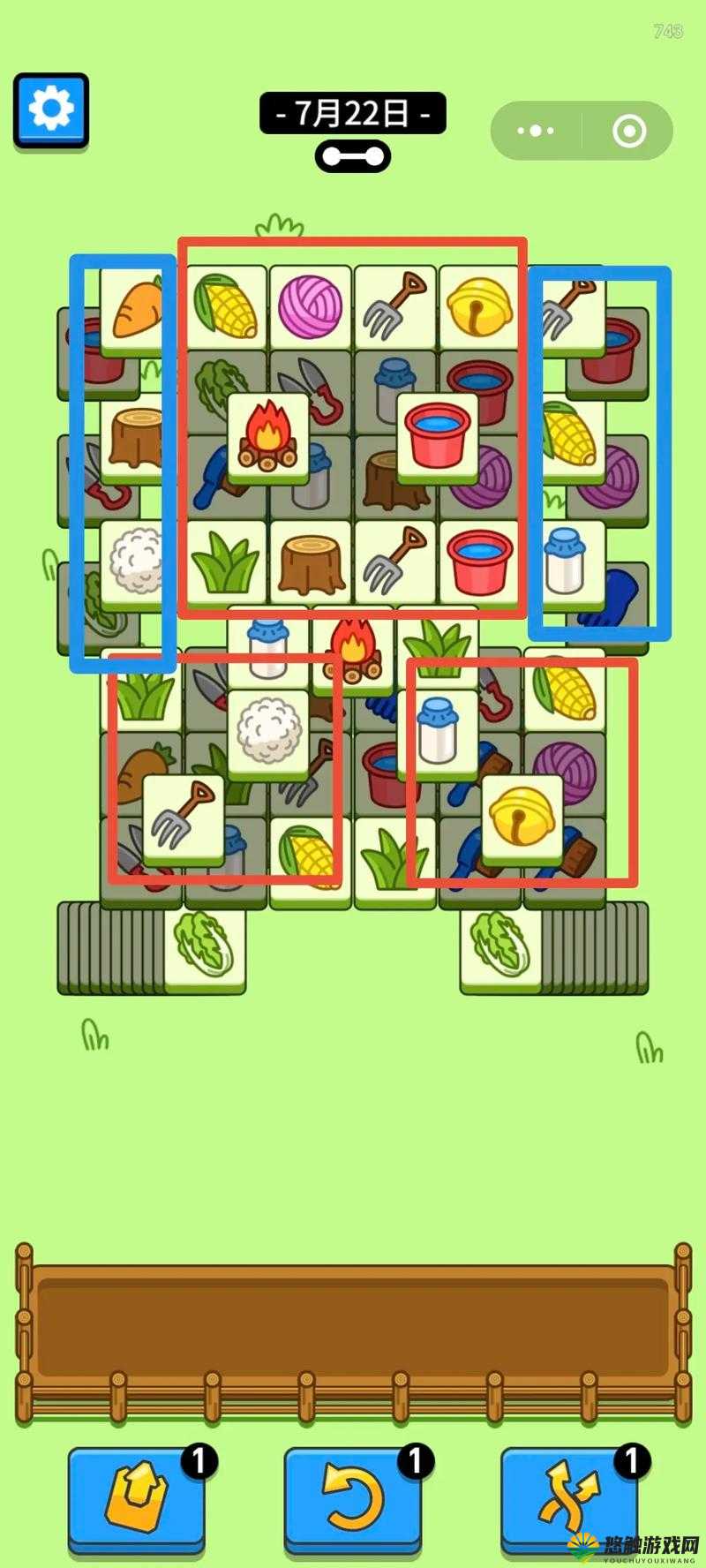Undo the last move

coord(352,1499)
